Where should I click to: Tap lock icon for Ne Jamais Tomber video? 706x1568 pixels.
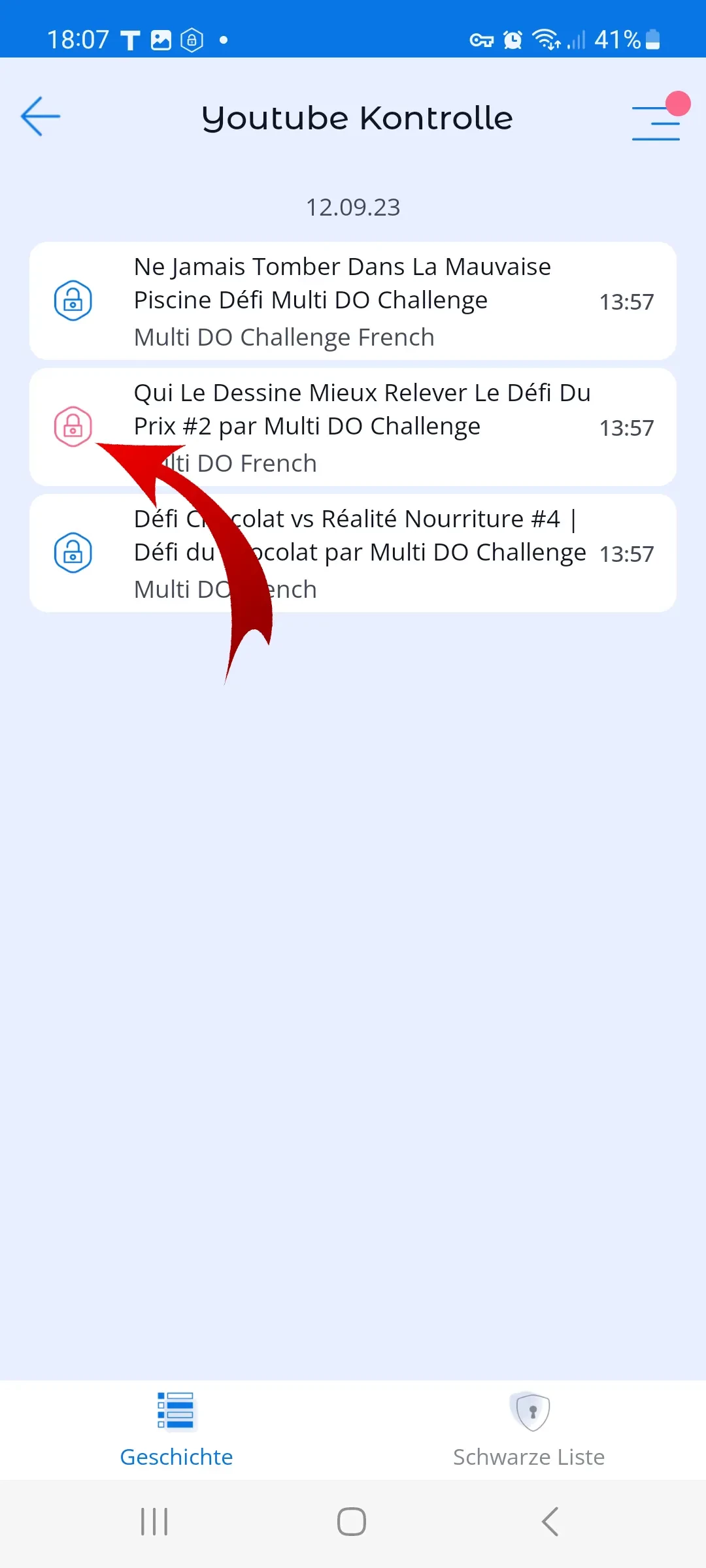tap(73, 301)
